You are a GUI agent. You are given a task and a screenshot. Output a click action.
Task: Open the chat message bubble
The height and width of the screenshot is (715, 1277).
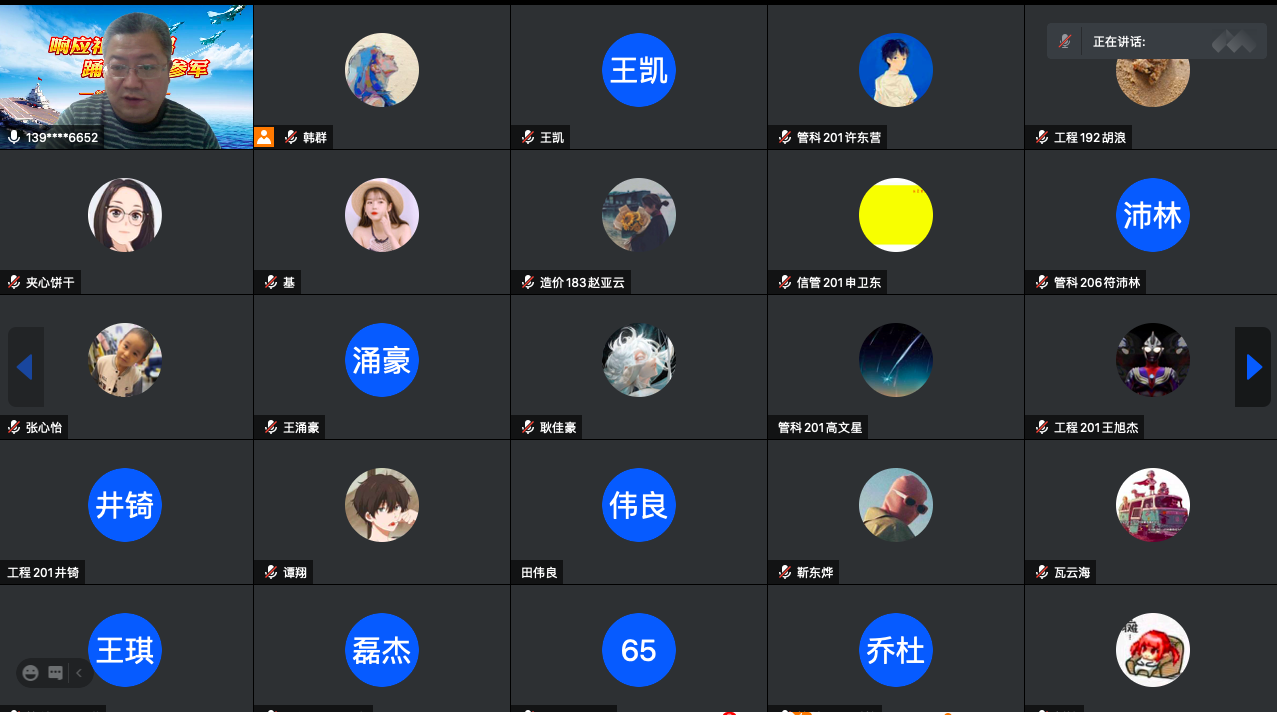point(56,673)
